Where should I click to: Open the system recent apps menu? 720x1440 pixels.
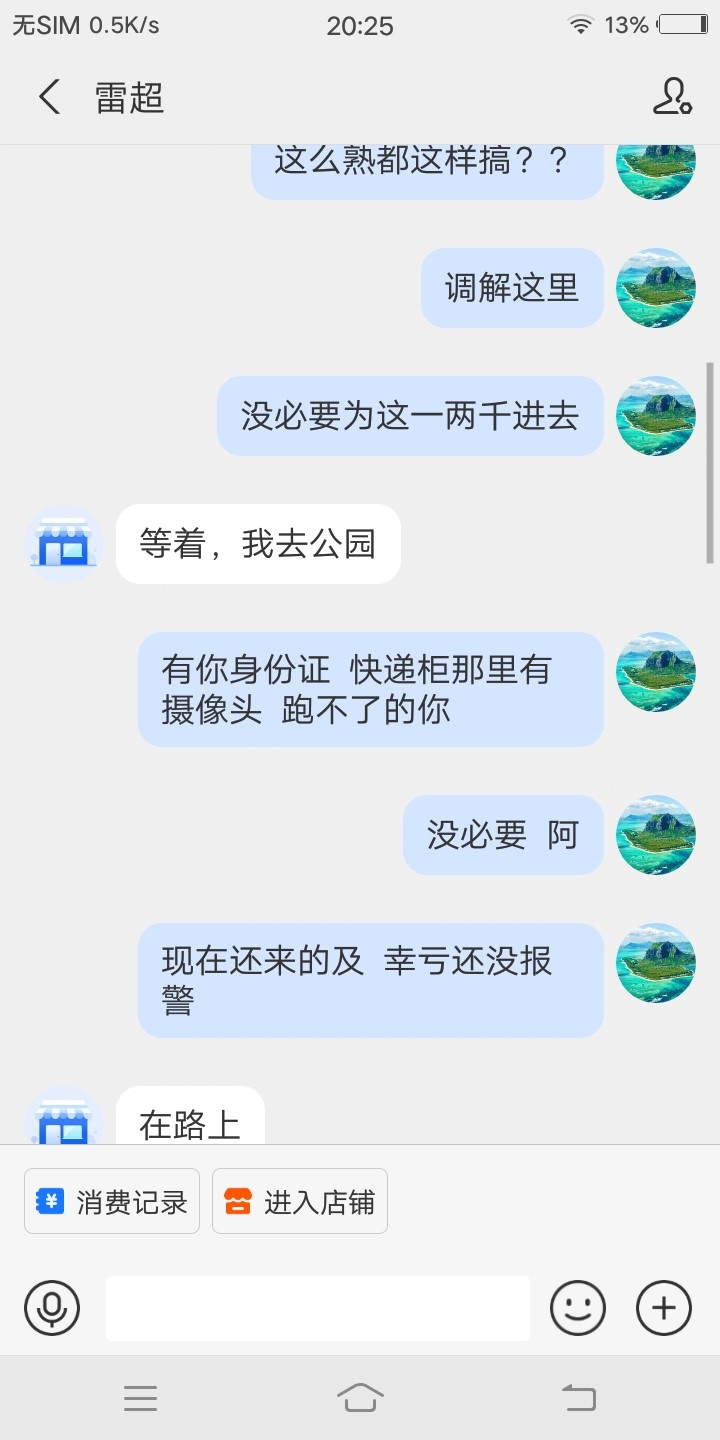pyautogui.click(x=140, y=1397)
